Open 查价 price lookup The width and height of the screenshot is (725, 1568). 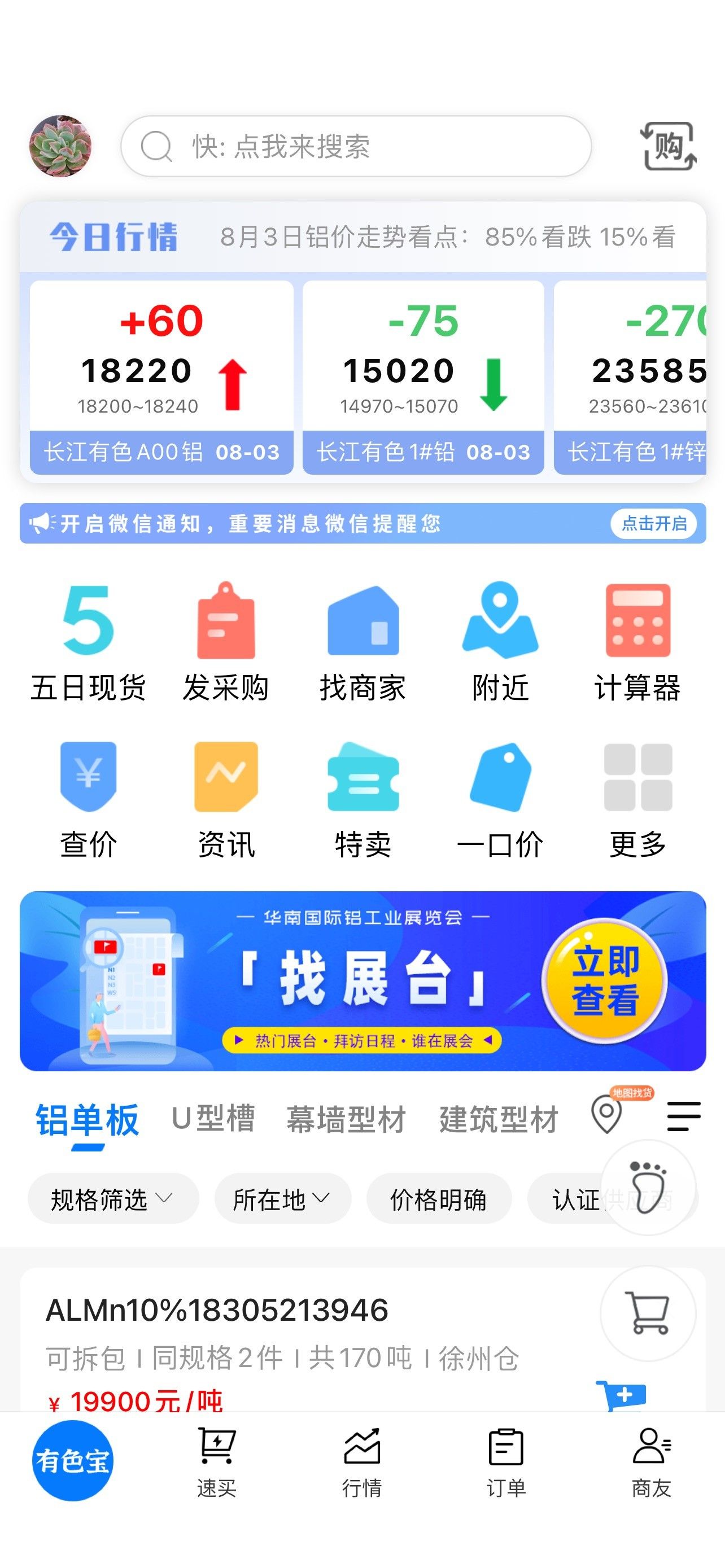tap(88, 800)
